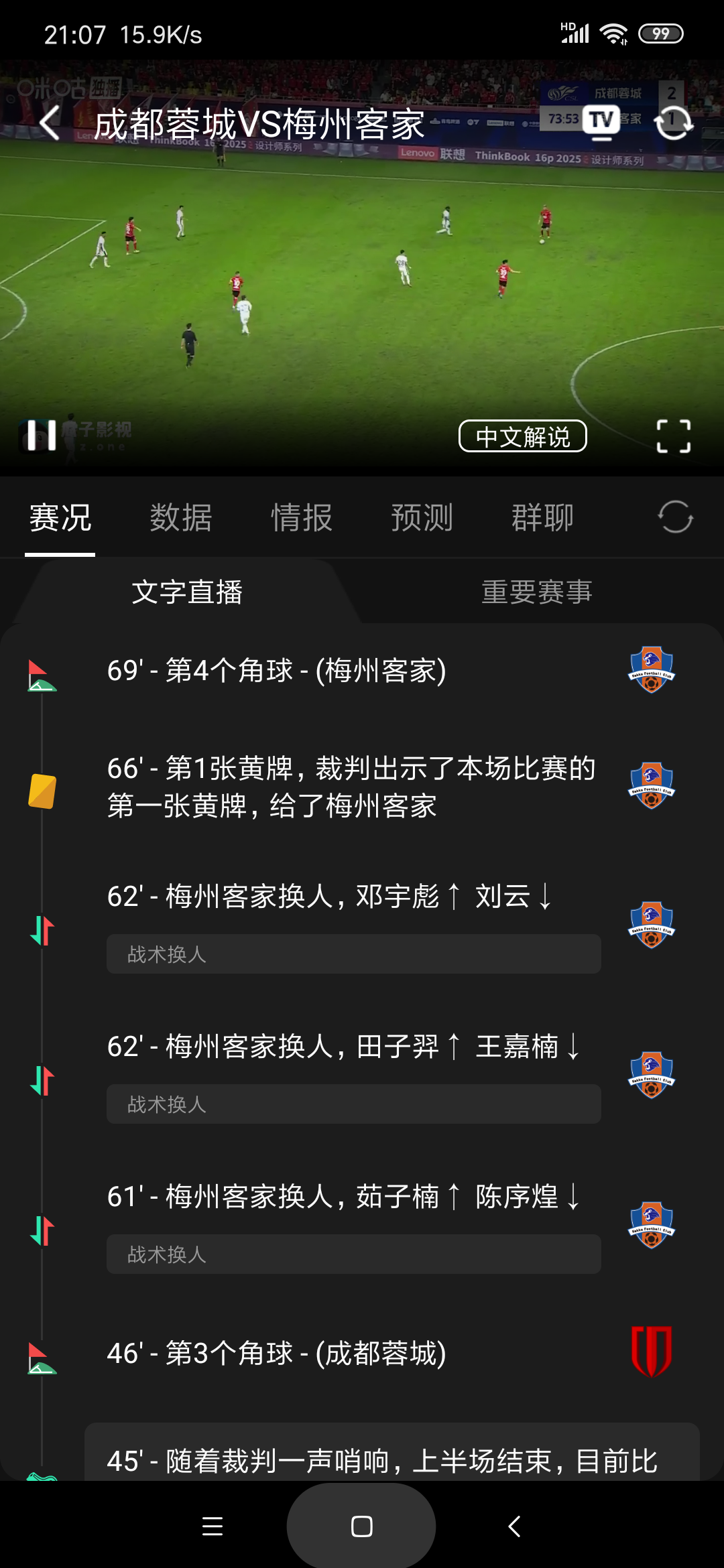
Task: Switch to the 数据 tab
Action: click(x=181, y=518)
